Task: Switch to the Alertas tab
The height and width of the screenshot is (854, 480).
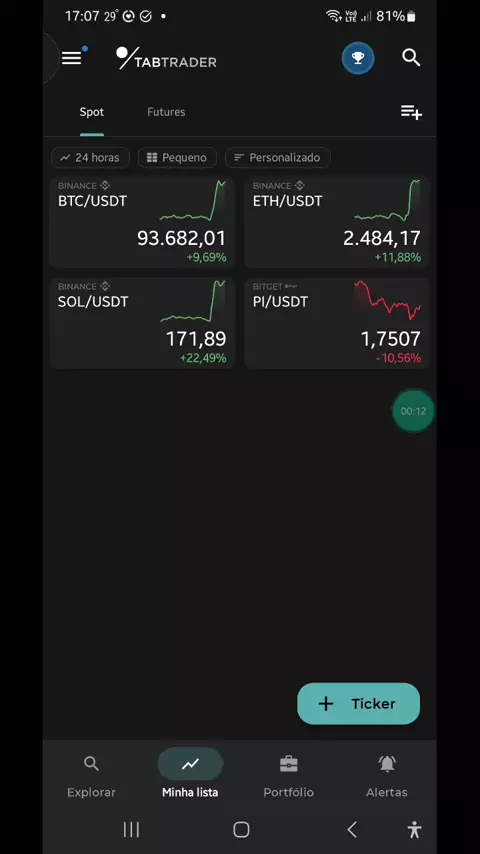Action: coord(386,777)
